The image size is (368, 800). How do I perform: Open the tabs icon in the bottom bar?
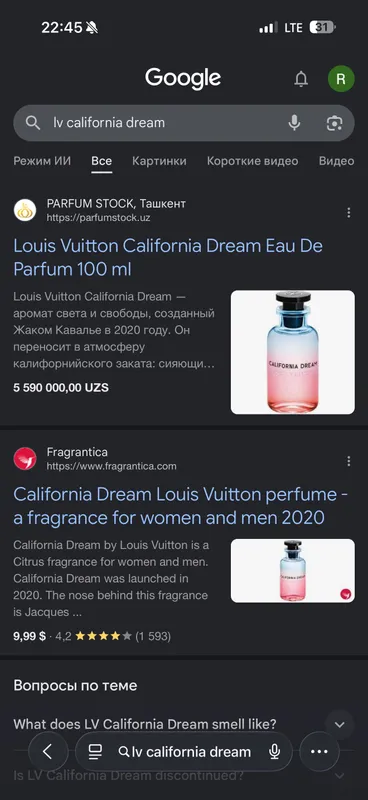pos(95,752)
